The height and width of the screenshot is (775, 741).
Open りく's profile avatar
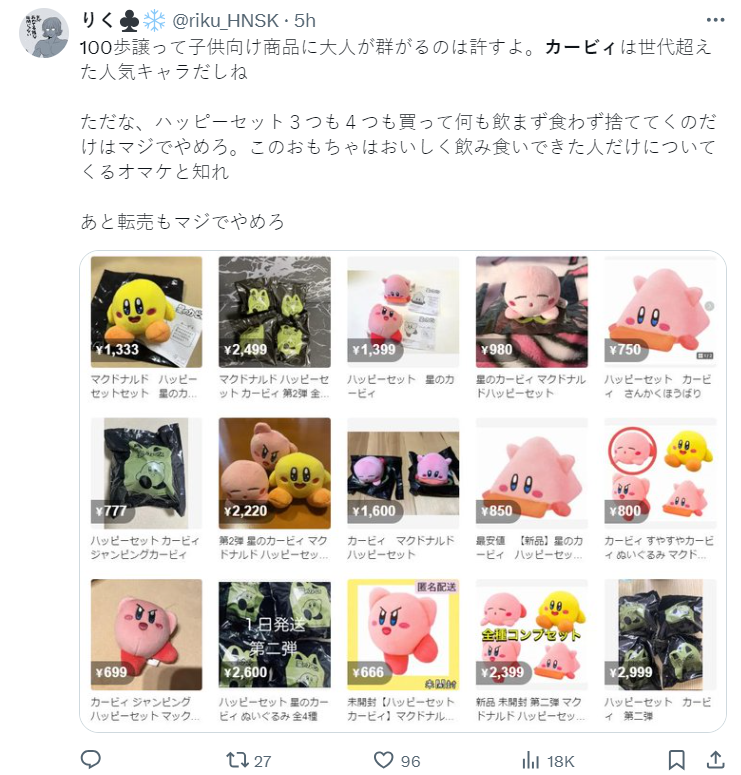(43, 34)
